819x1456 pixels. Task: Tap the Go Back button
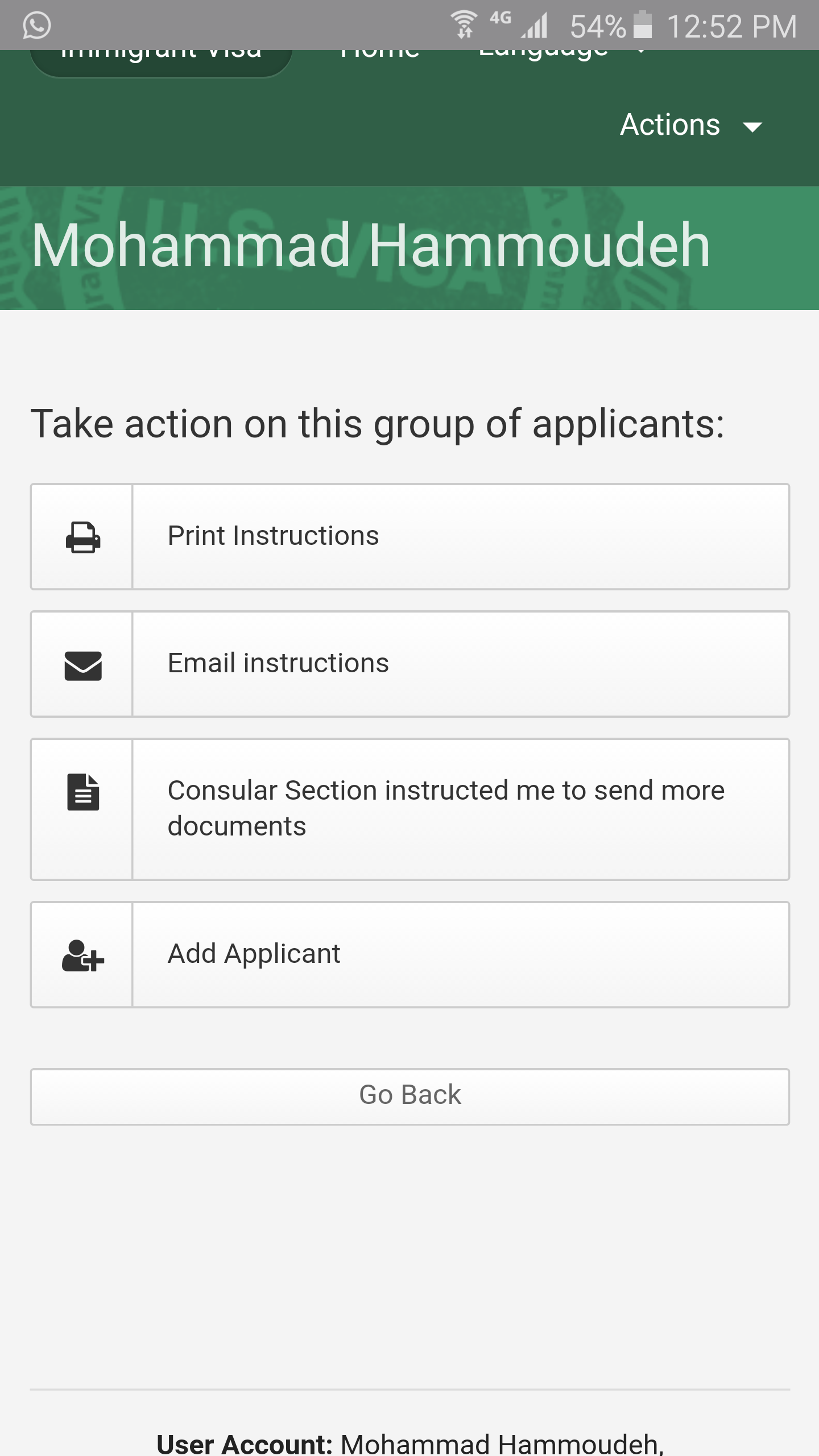point(409,1097)
